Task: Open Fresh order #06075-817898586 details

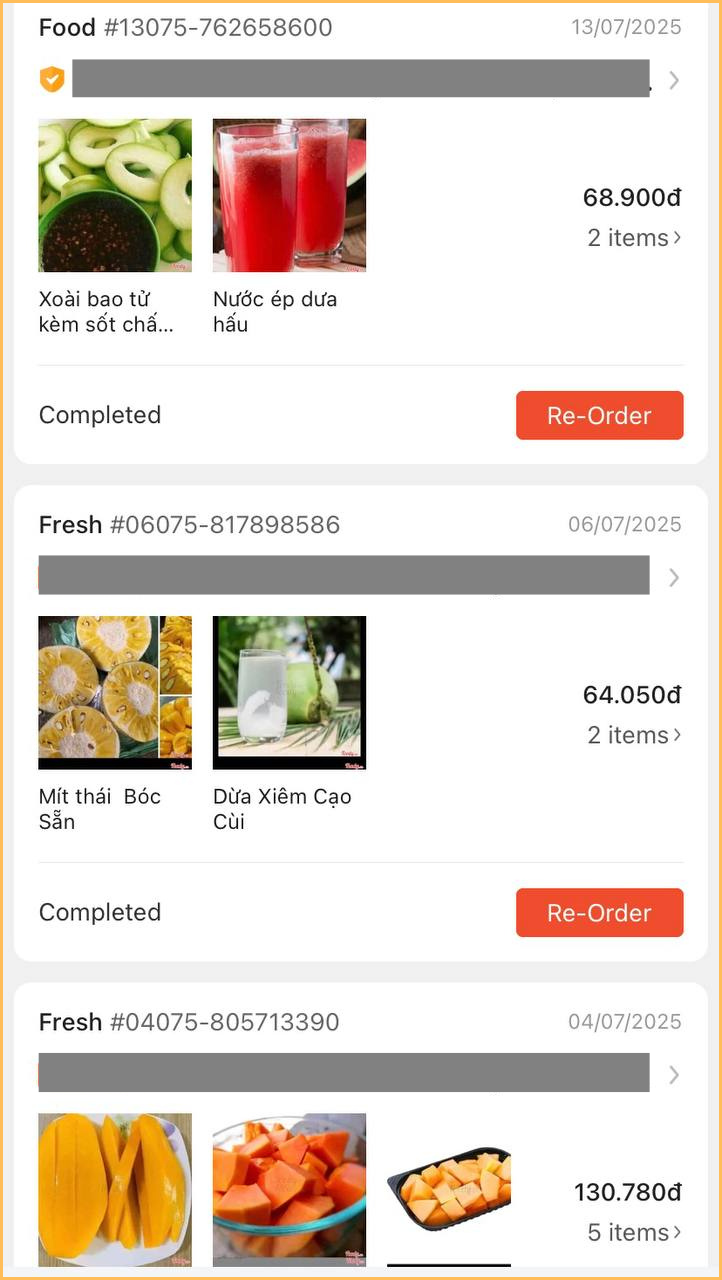Action: click(188, 524)
